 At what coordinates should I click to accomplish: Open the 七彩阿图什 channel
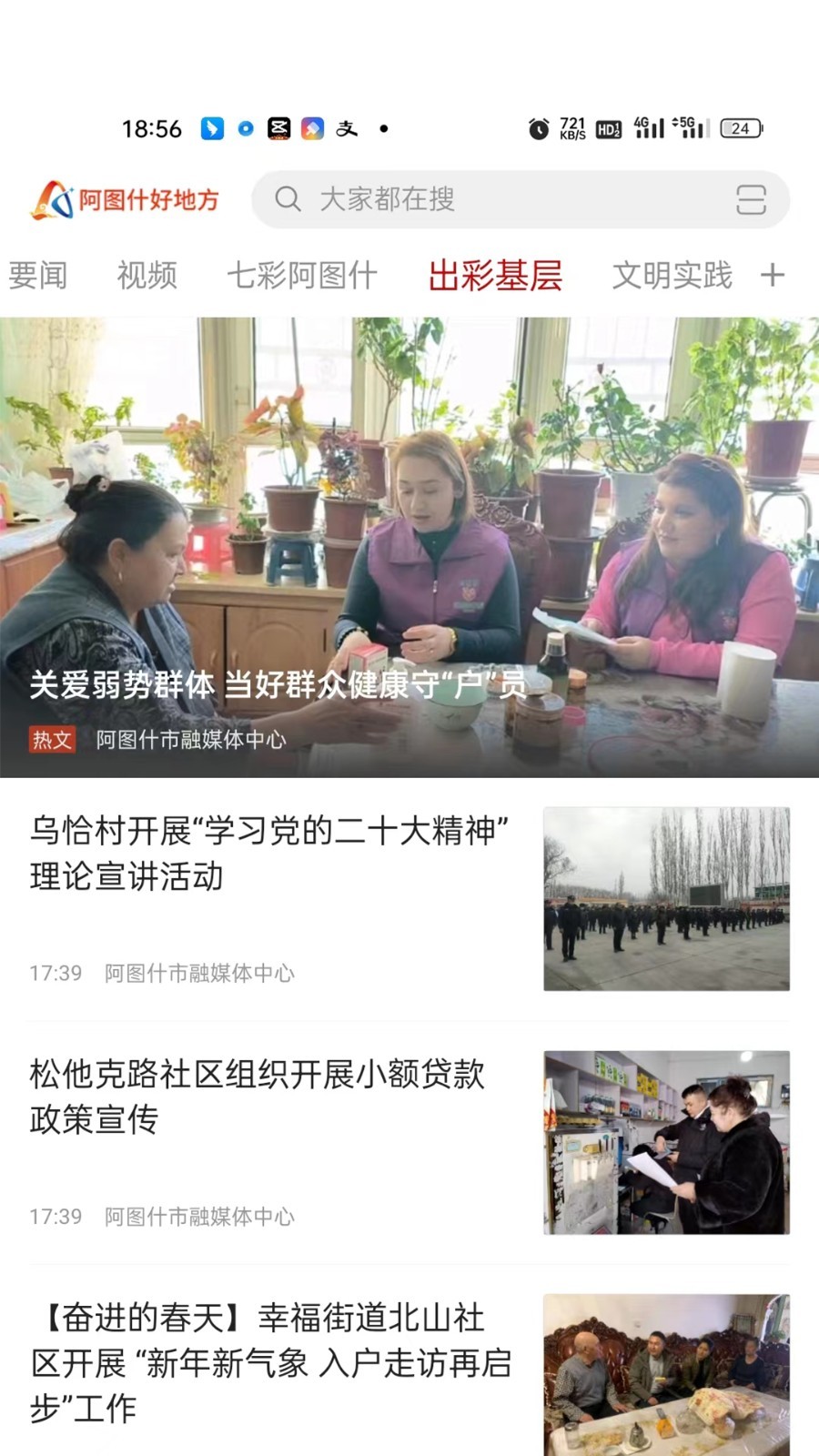[305, 276]
